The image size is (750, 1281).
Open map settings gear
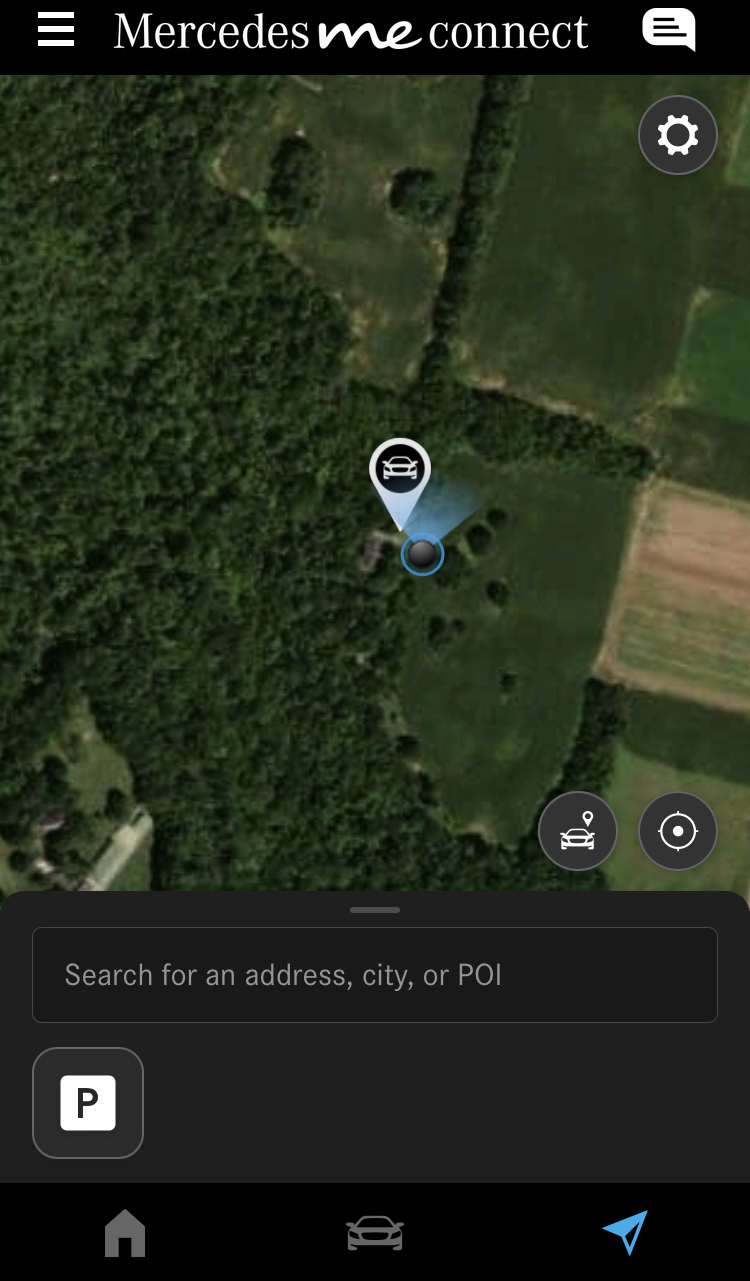click(x=678, y=135)
